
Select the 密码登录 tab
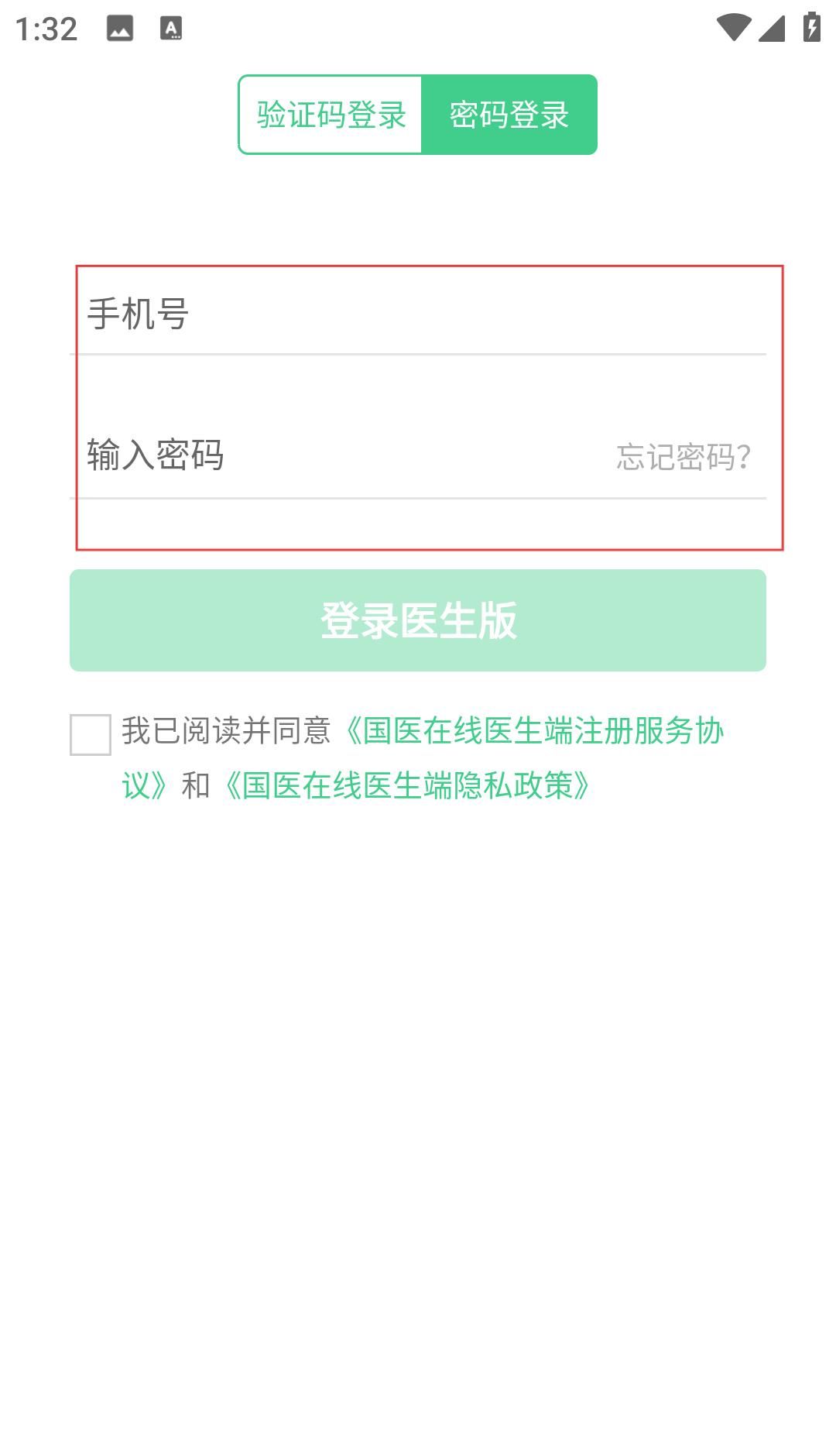click(509, 115)
